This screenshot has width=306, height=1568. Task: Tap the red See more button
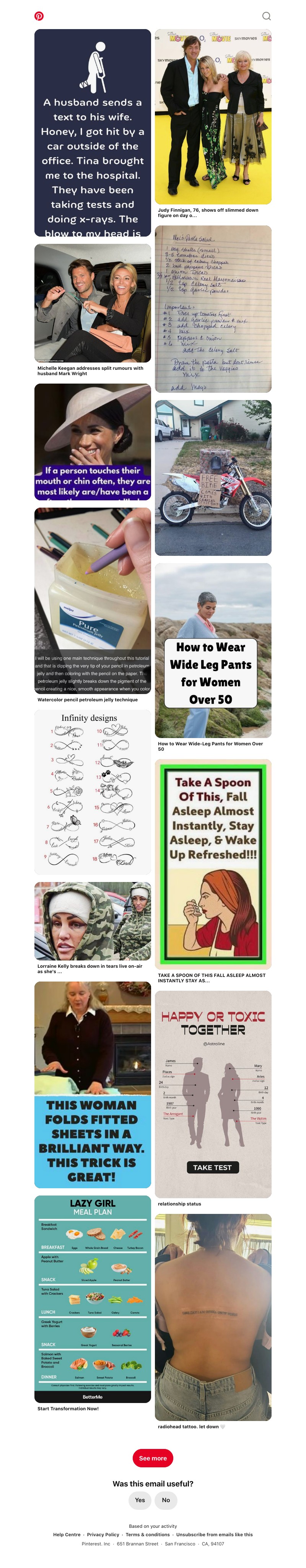coord(153,1458)
